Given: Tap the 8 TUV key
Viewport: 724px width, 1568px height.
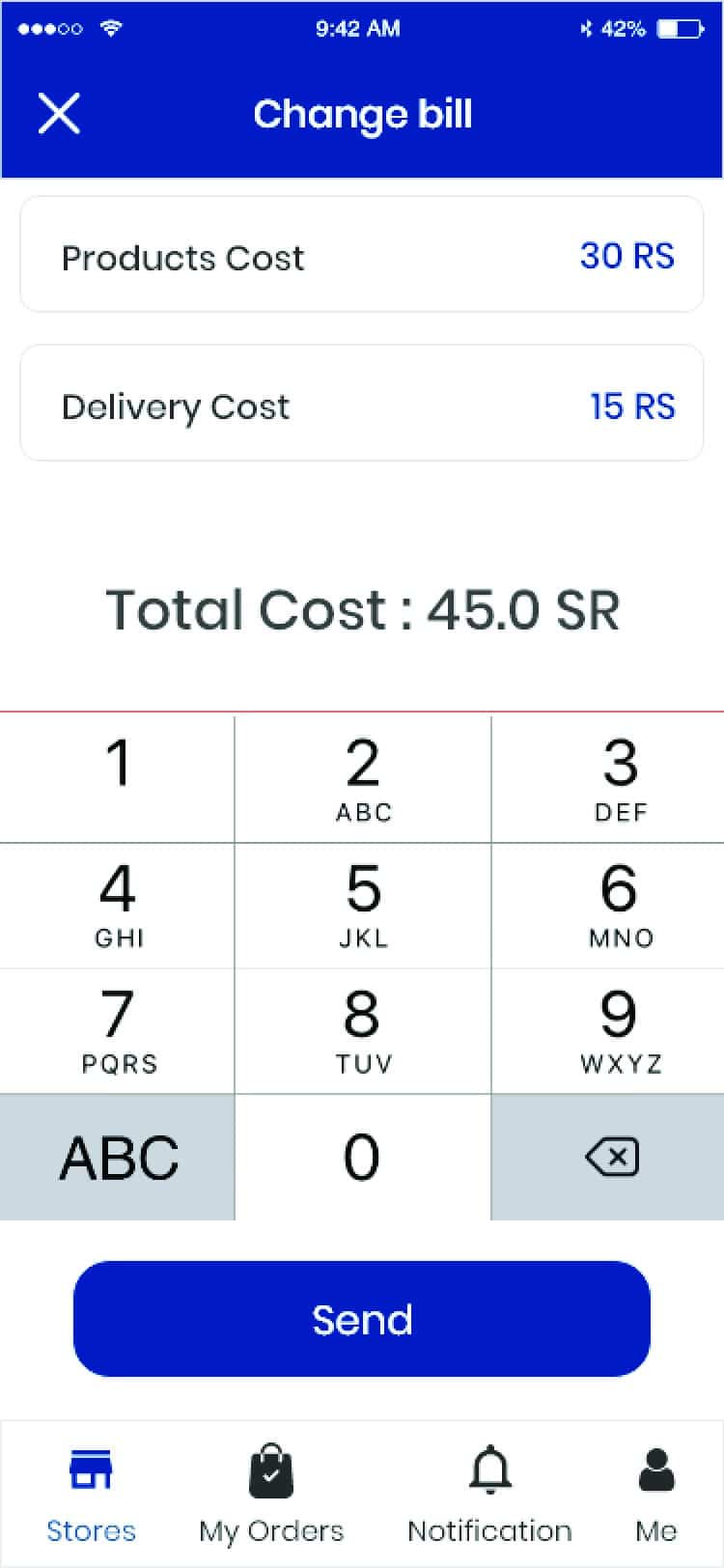Looking at the screenshot, I should (x=363, y=1031).
